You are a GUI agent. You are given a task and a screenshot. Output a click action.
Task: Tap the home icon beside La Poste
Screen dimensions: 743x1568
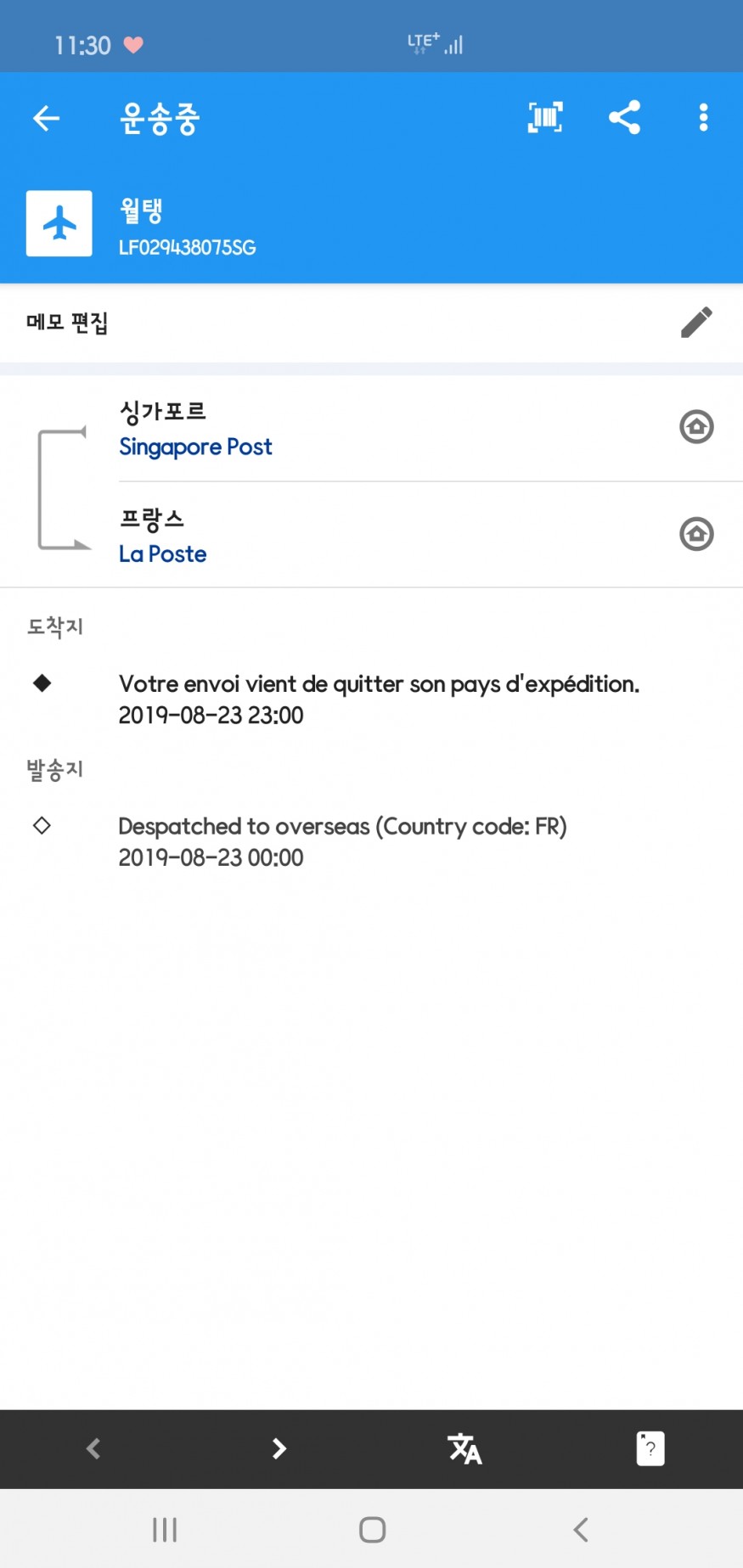pos(696,534)
